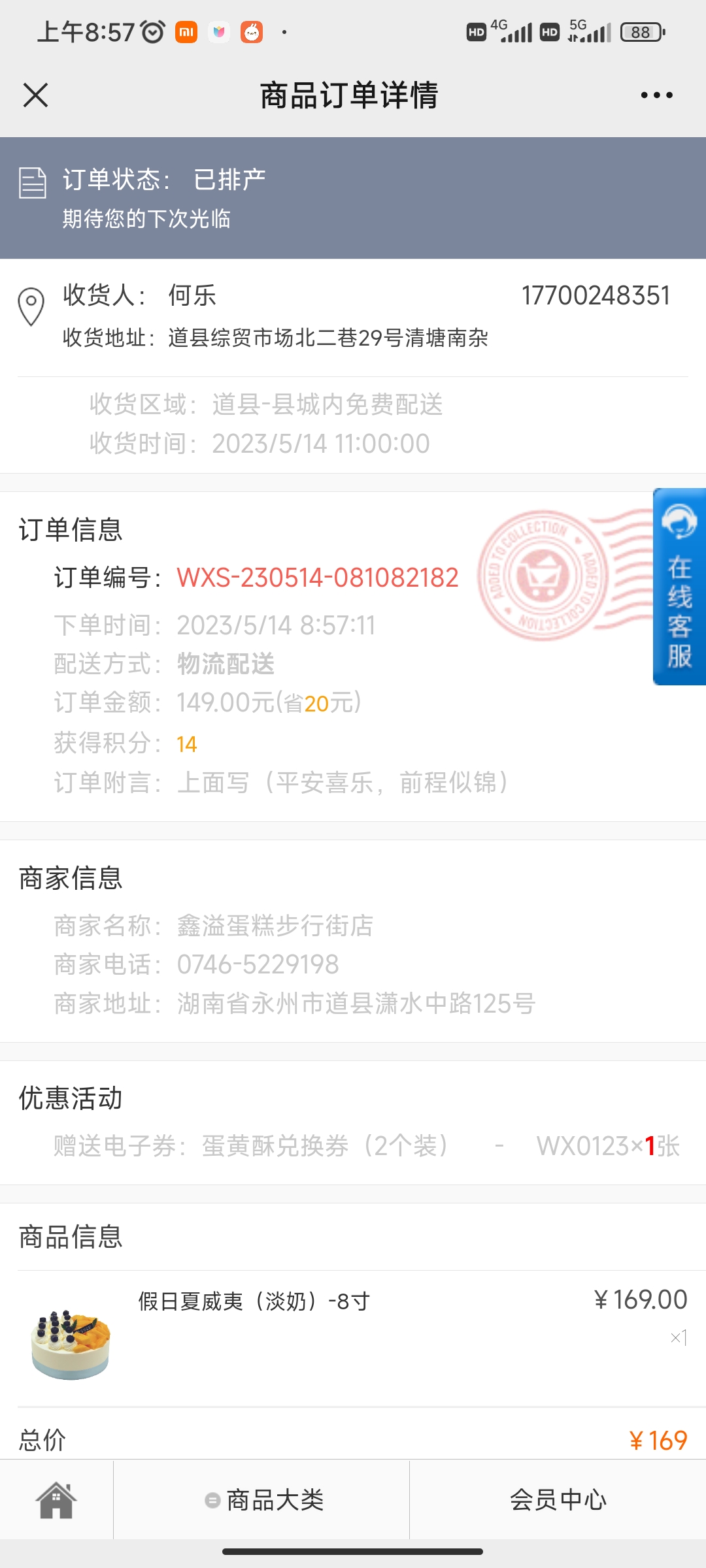Open 在线客服 online customer service

coord(679,586)
